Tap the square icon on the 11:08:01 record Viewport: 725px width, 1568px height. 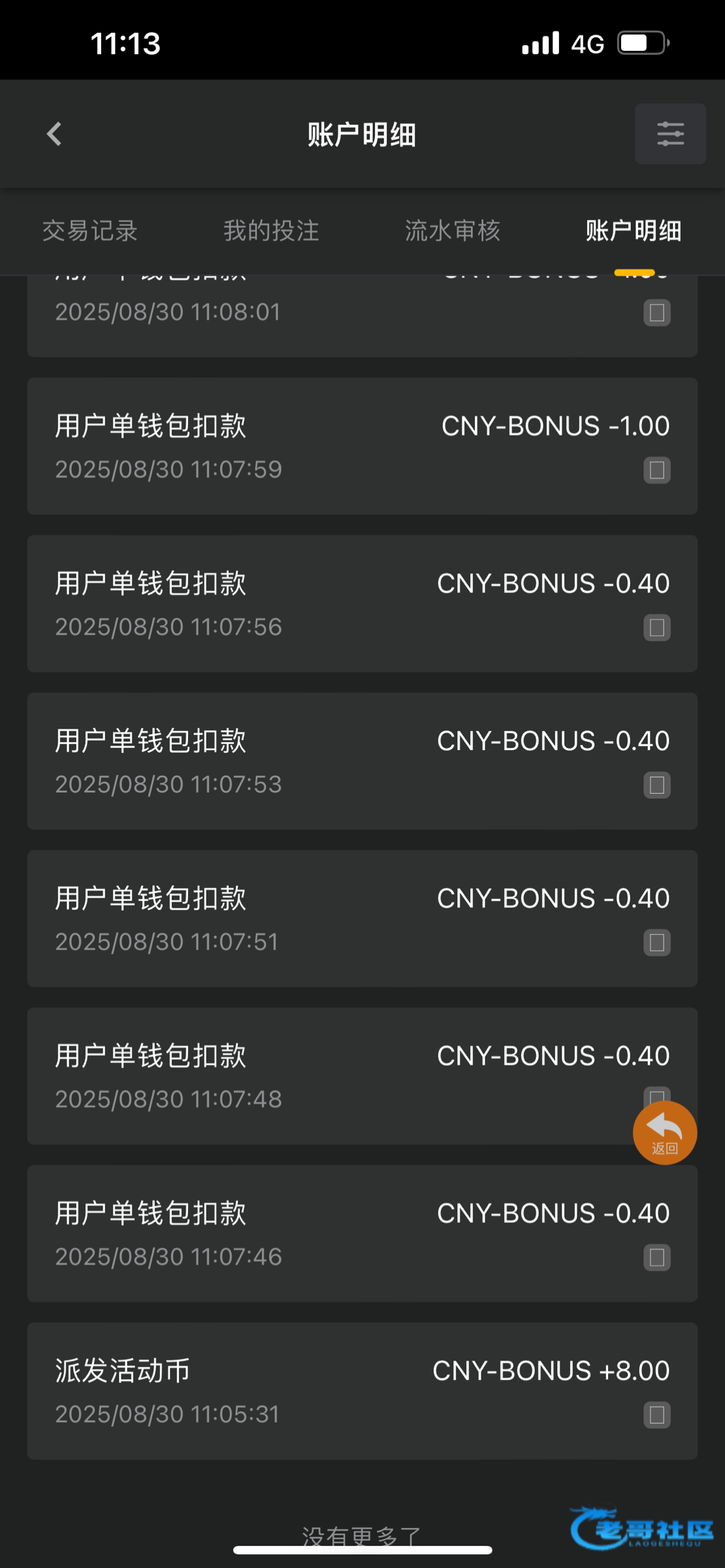coord(657,313)
